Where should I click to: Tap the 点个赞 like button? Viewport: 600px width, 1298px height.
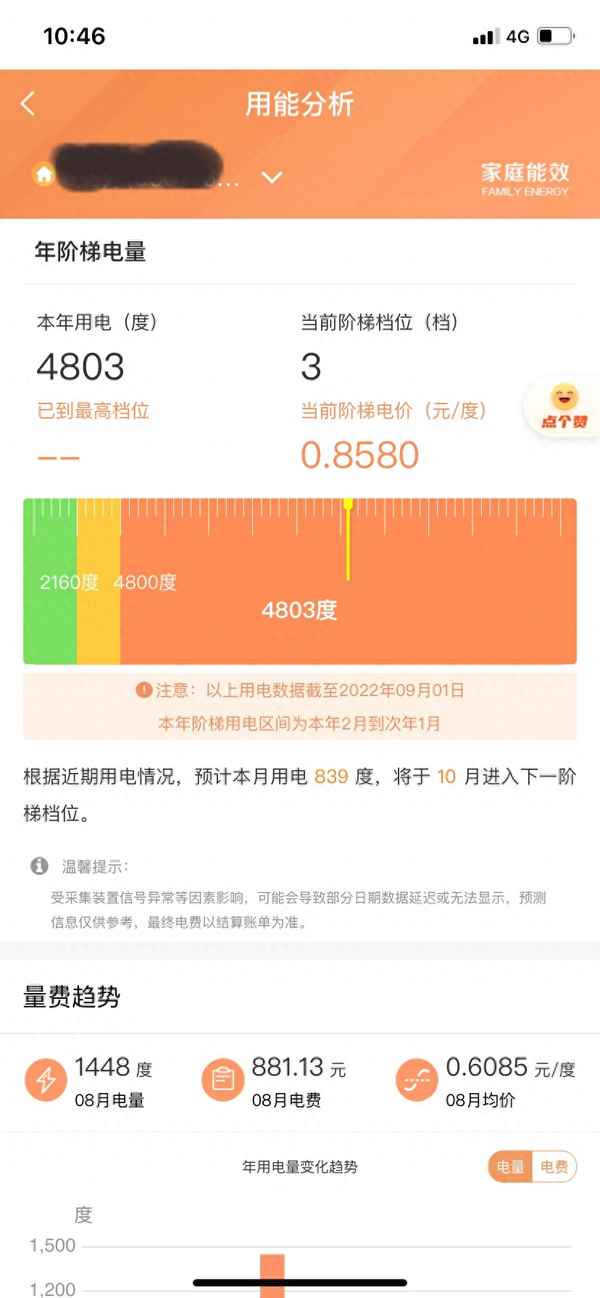[x=564, y=408]
